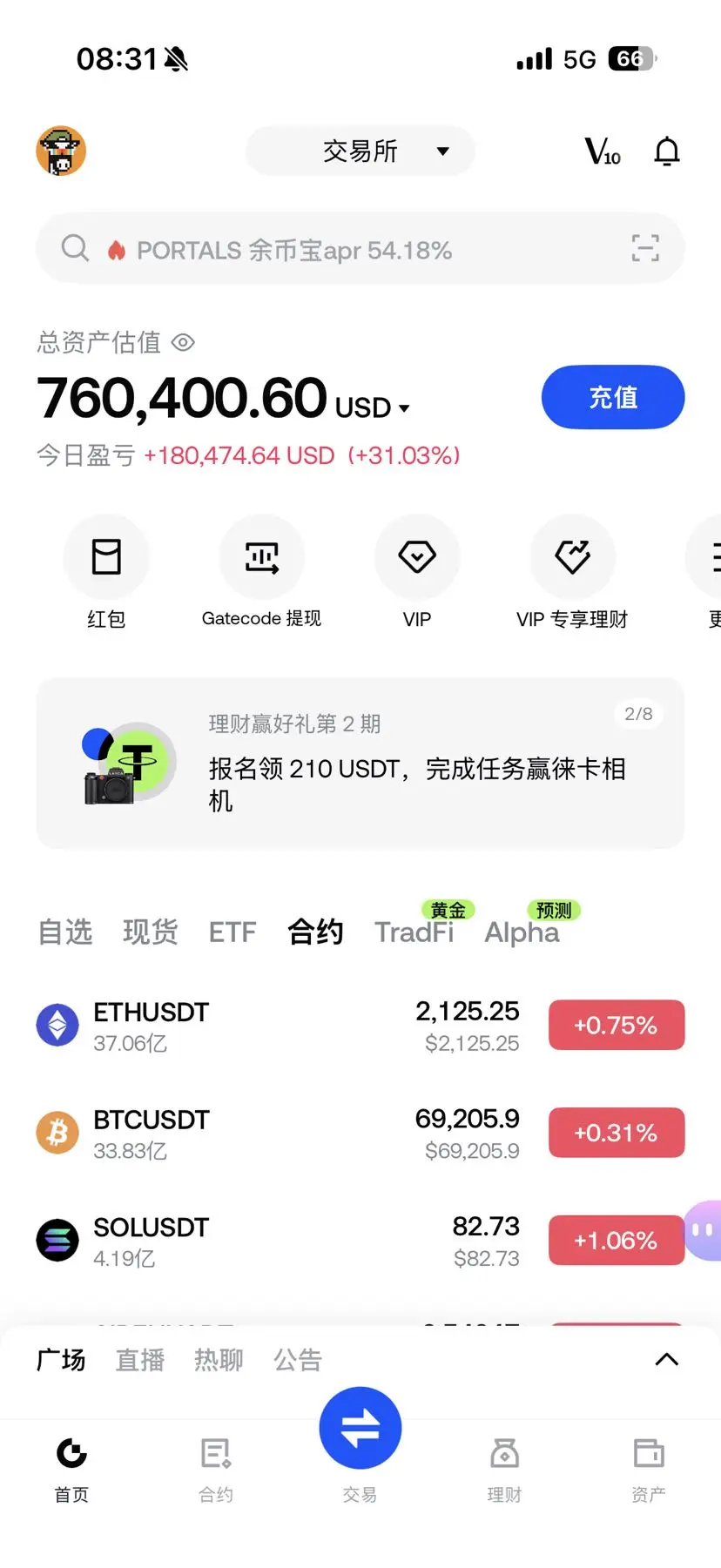Change the USD currency unit
721x1568 pixels.
[x=373, y=407]
